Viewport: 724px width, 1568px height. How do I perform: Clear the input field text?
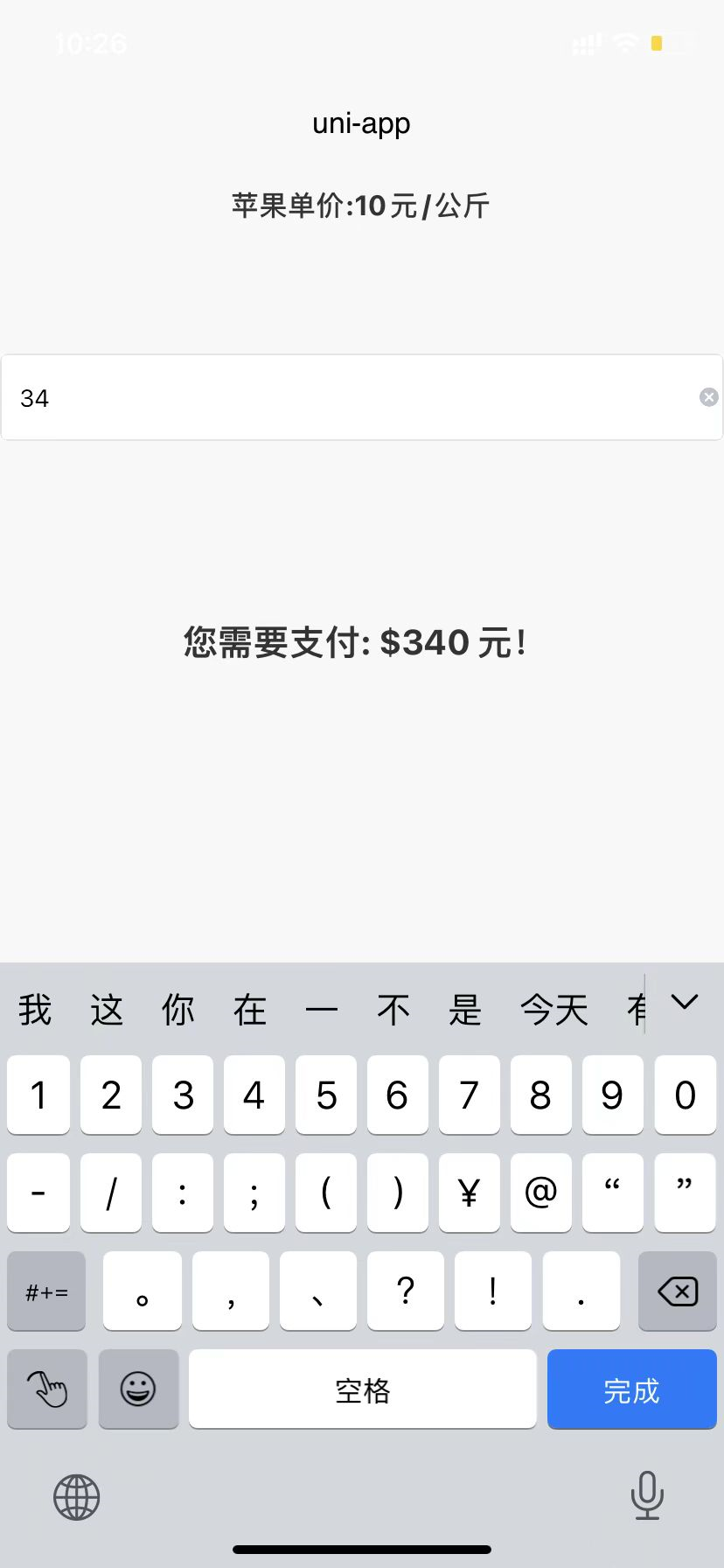click(x=708, y=397)
